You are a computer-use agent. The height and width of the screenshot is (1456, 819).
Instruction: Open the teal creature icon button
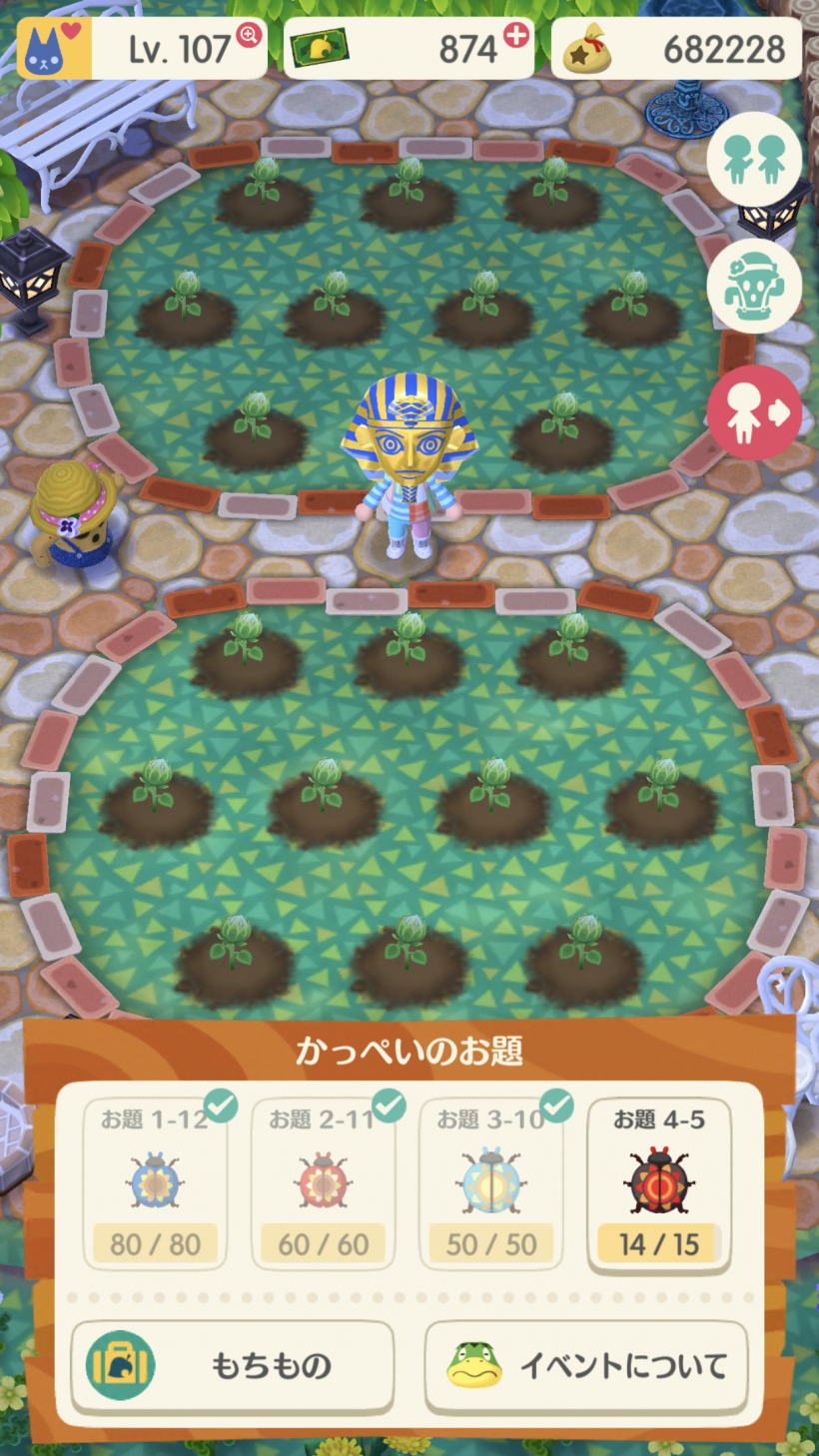754,287
